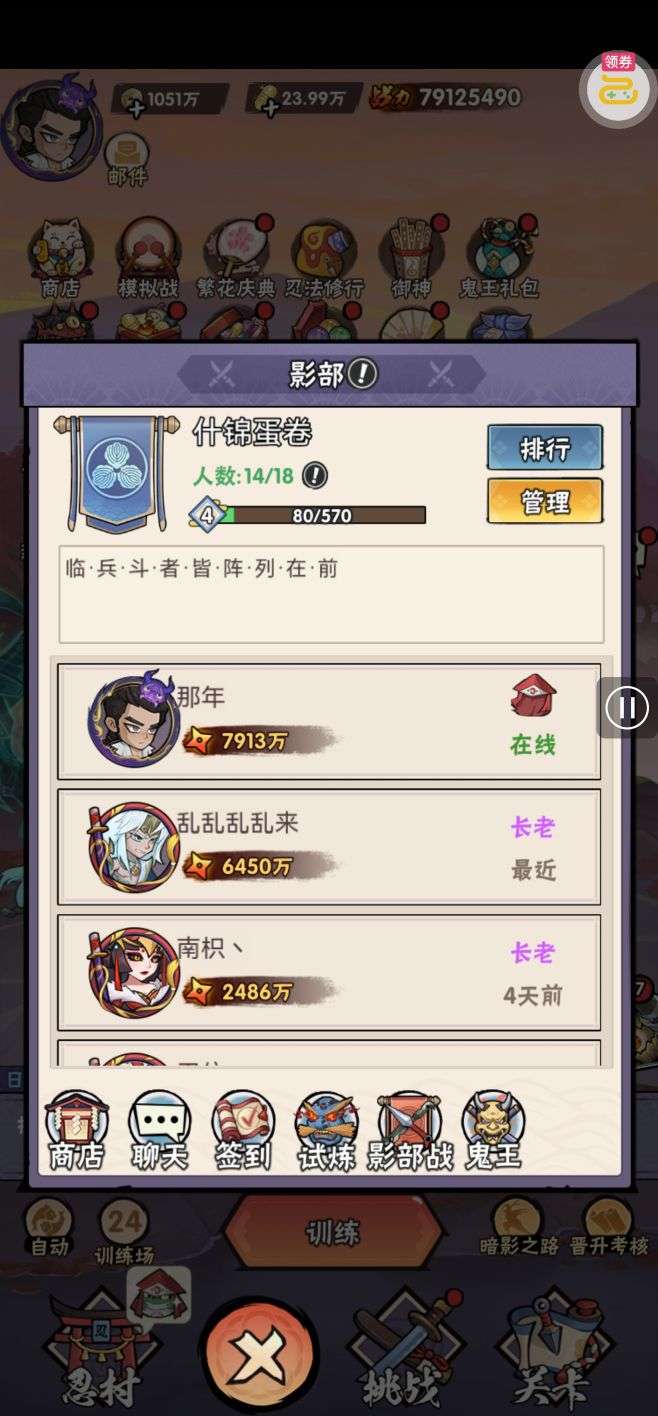The height and width of the screenshot is (1416, 658).
Task: Open the 鬼王 boss section
Action: (493, 1131)
